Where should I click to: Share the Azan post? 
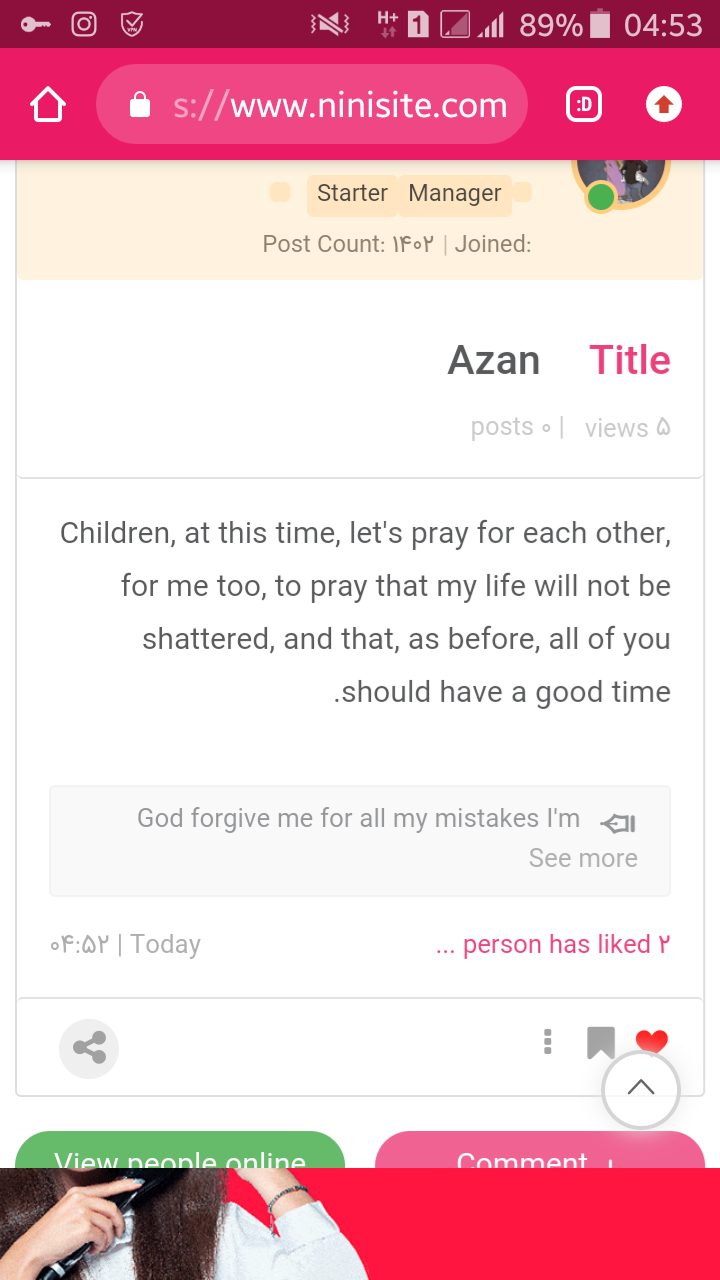tap(89, 1048)
